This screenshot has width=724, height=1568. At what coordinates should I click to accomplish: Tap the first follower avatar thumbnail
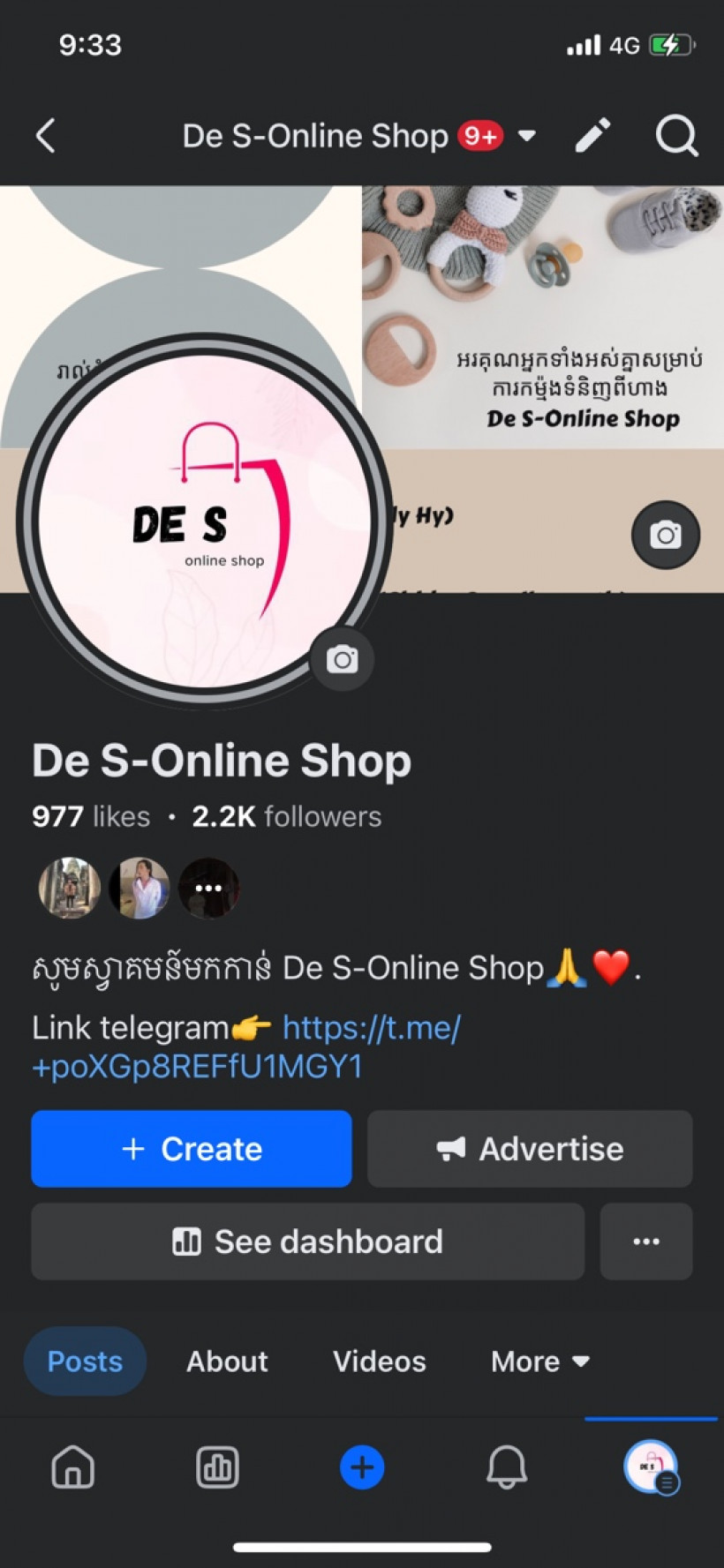point(69,888)
